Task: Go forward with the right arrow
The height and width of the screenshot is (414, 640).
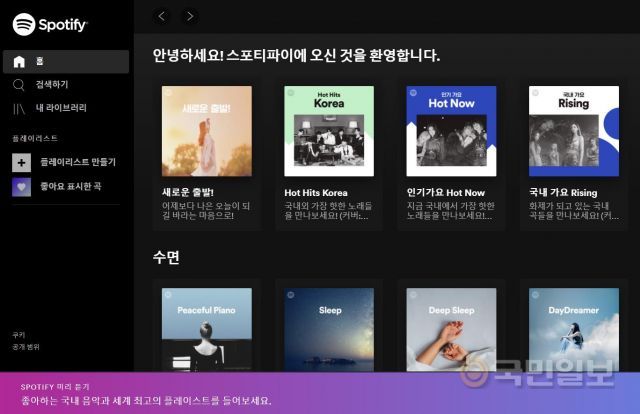Action: [190, 15]
